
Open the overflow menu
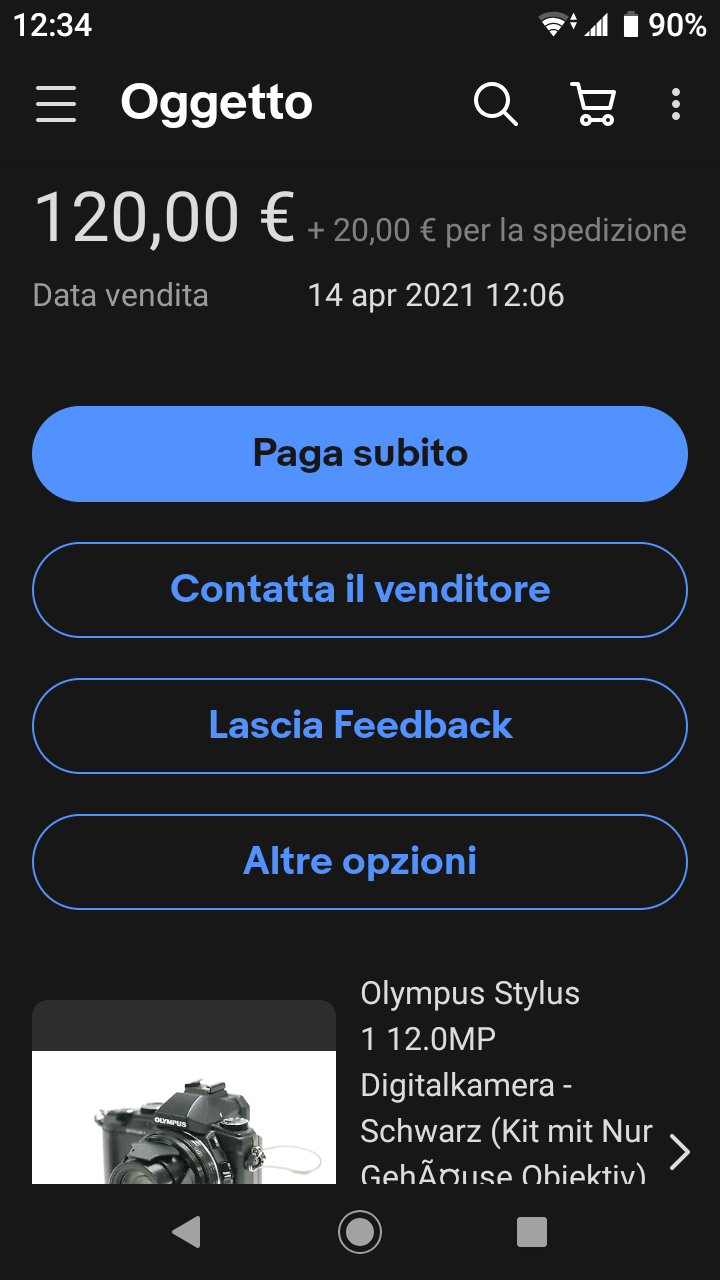point(676,103)
